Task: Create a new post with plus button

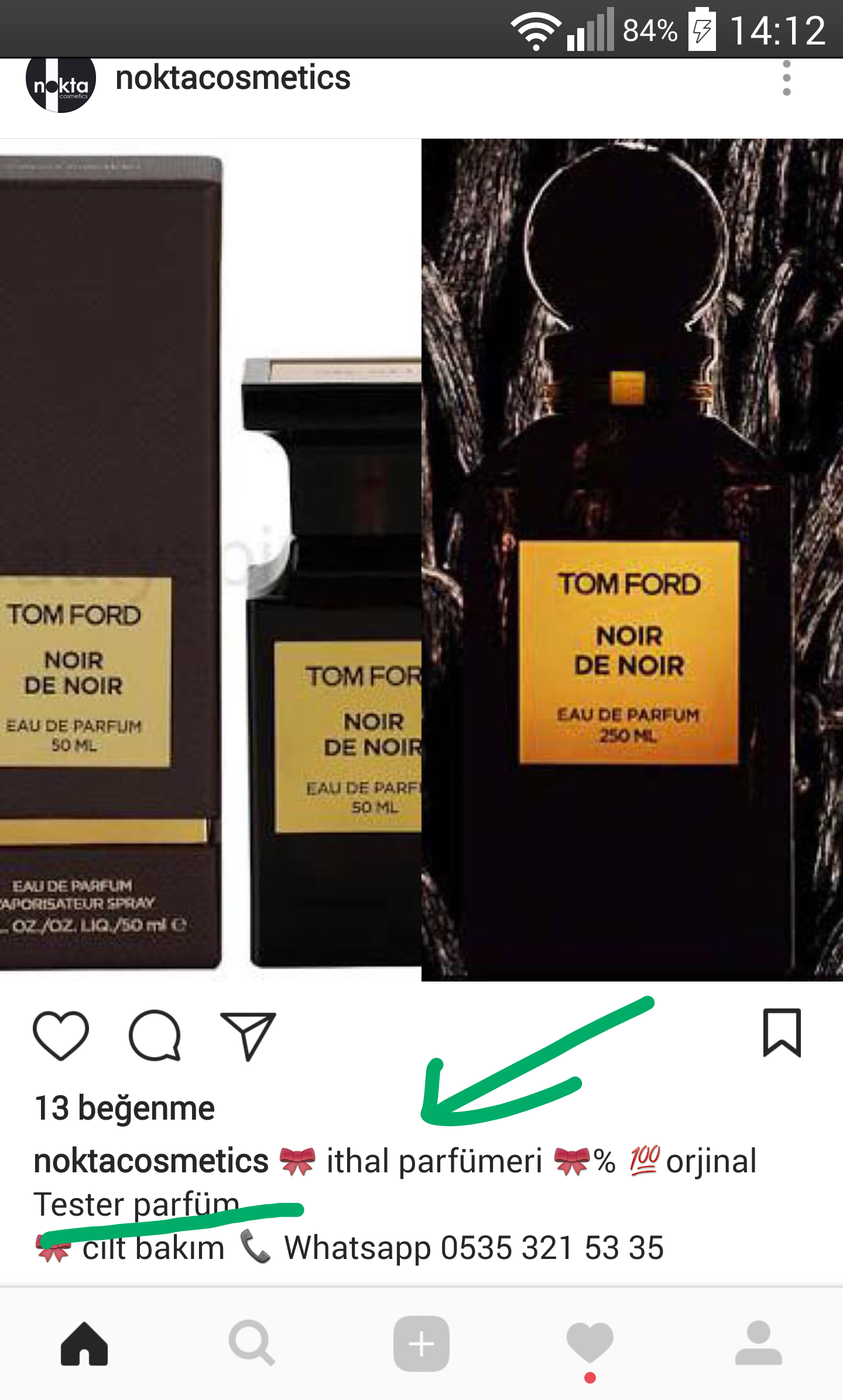Action: tap(421, 1344)
